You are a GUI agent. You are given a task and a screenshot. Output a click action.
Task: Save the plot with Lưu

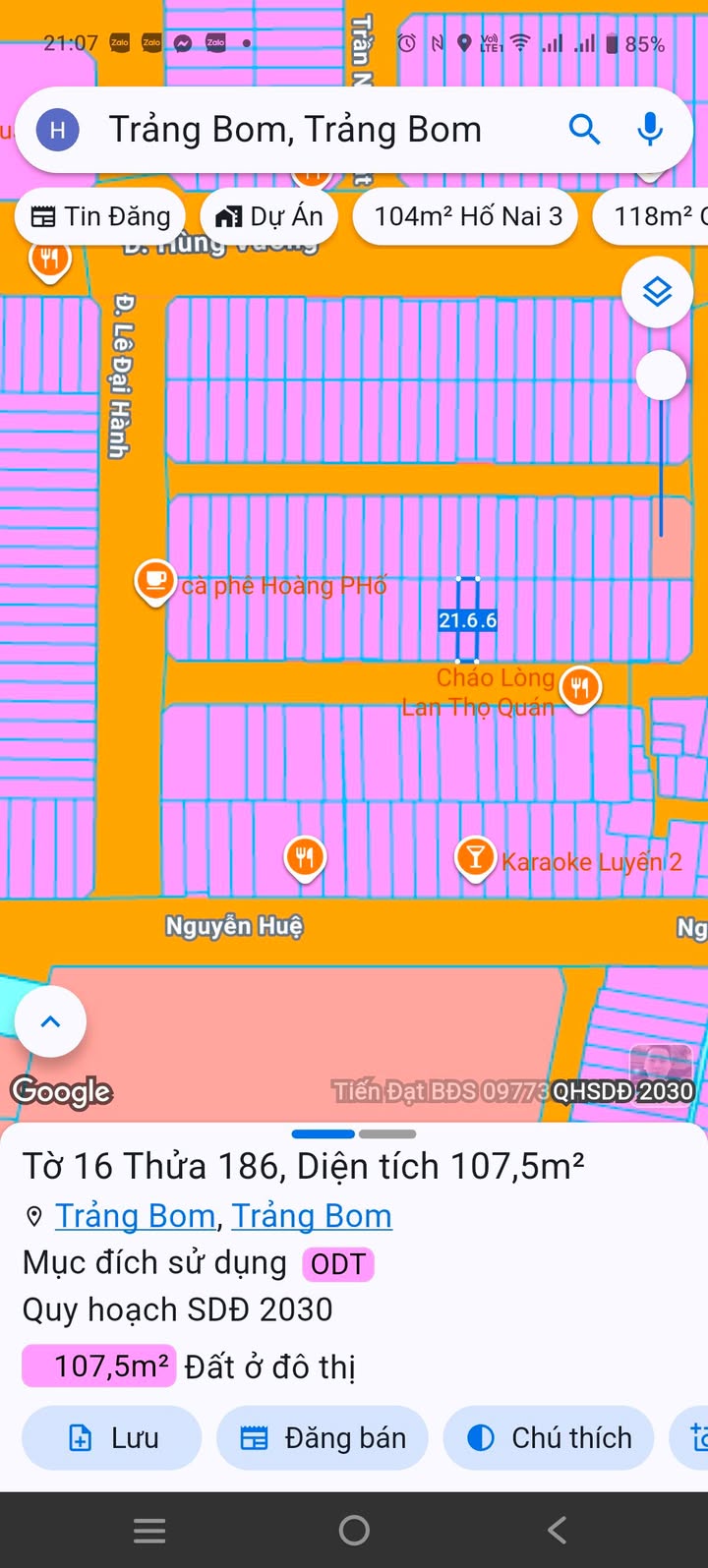point(112,1438)
